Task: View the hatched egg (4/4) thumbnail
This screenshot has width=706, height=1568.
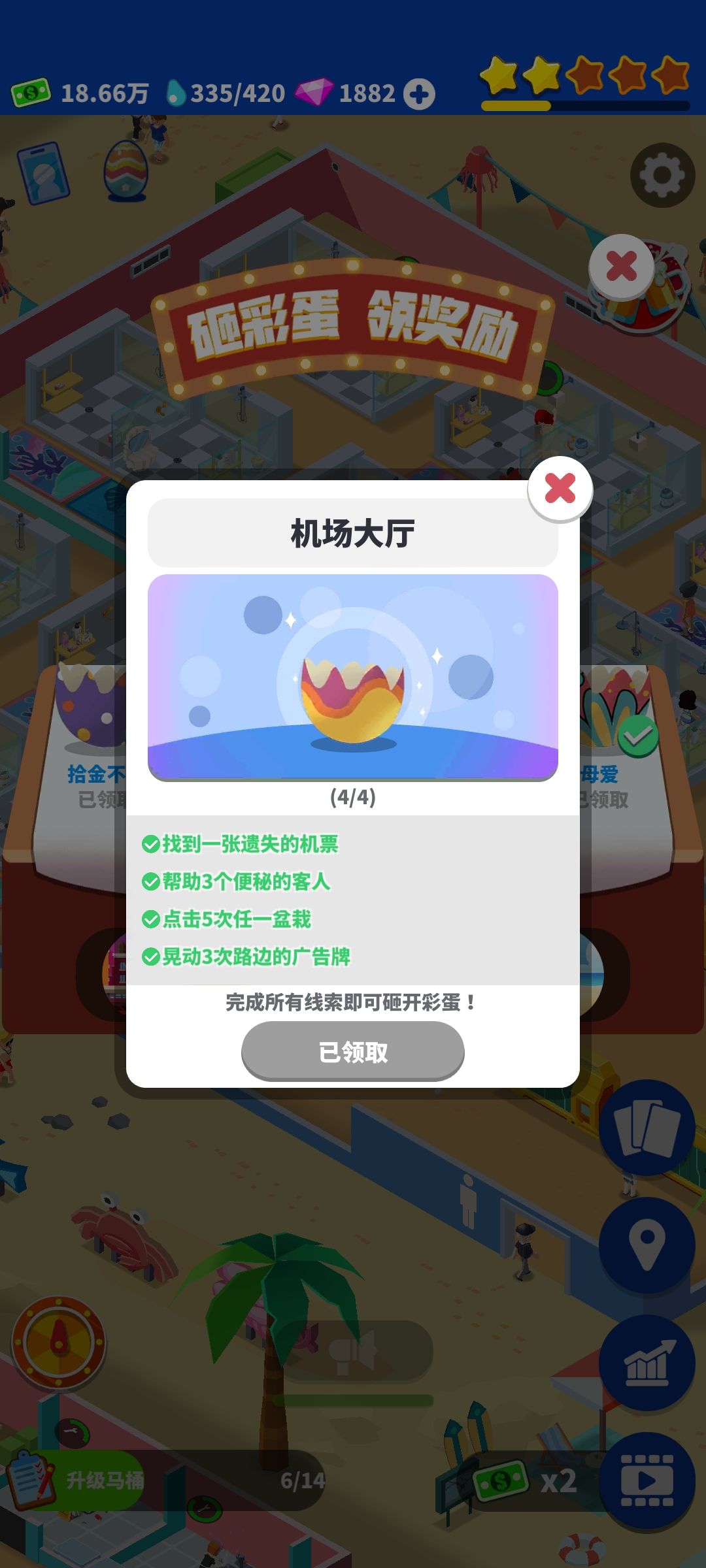Action: (353, 676)
